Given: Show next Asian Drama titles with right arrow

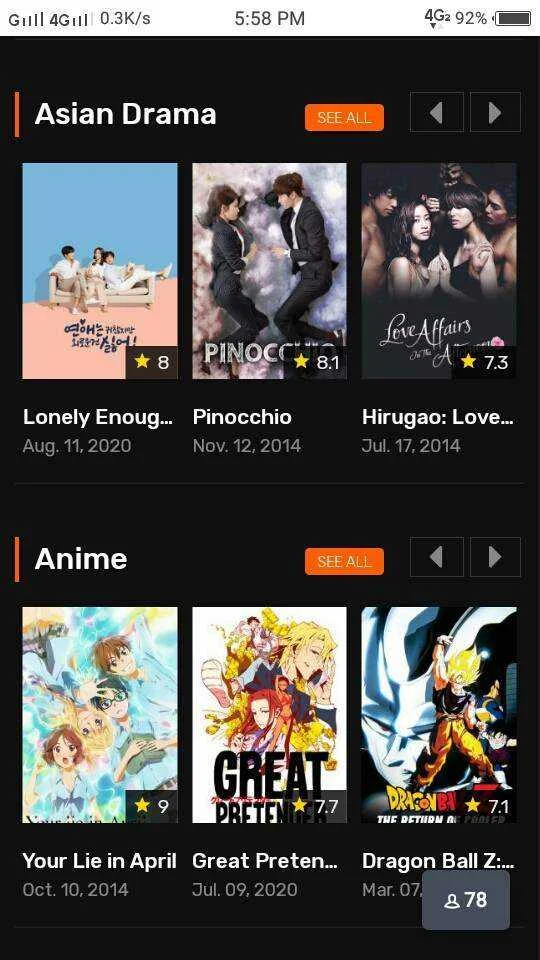Looking at the screenshot, I should [x=495, y=113].
